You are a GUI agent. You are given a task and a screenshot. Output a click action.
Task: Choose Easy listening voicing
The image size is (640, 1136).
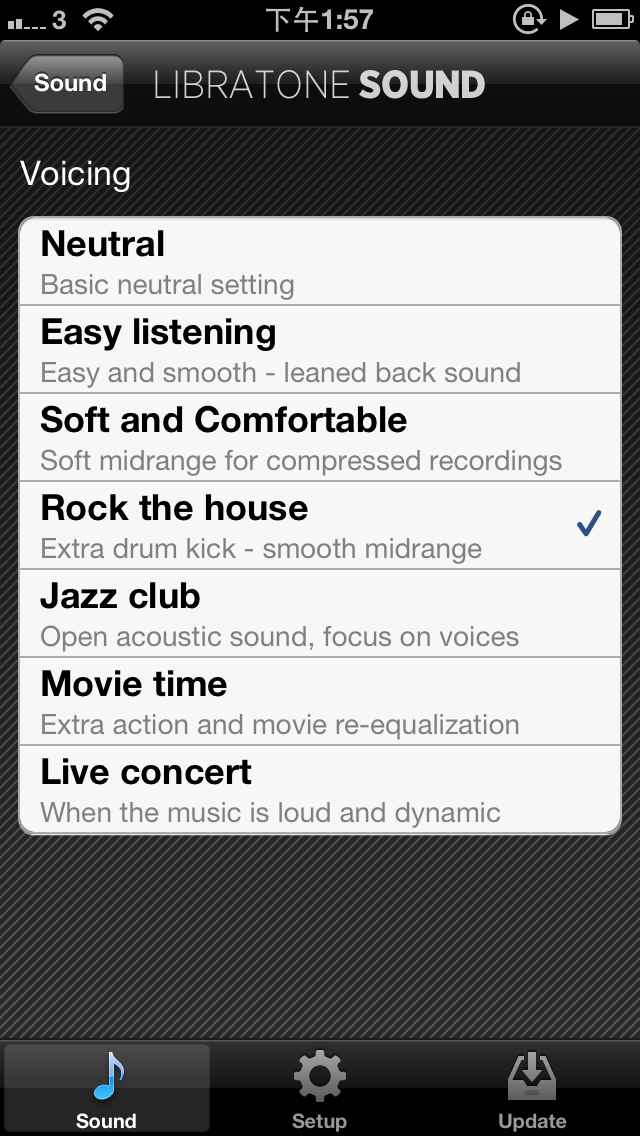[x=320, y=349]
